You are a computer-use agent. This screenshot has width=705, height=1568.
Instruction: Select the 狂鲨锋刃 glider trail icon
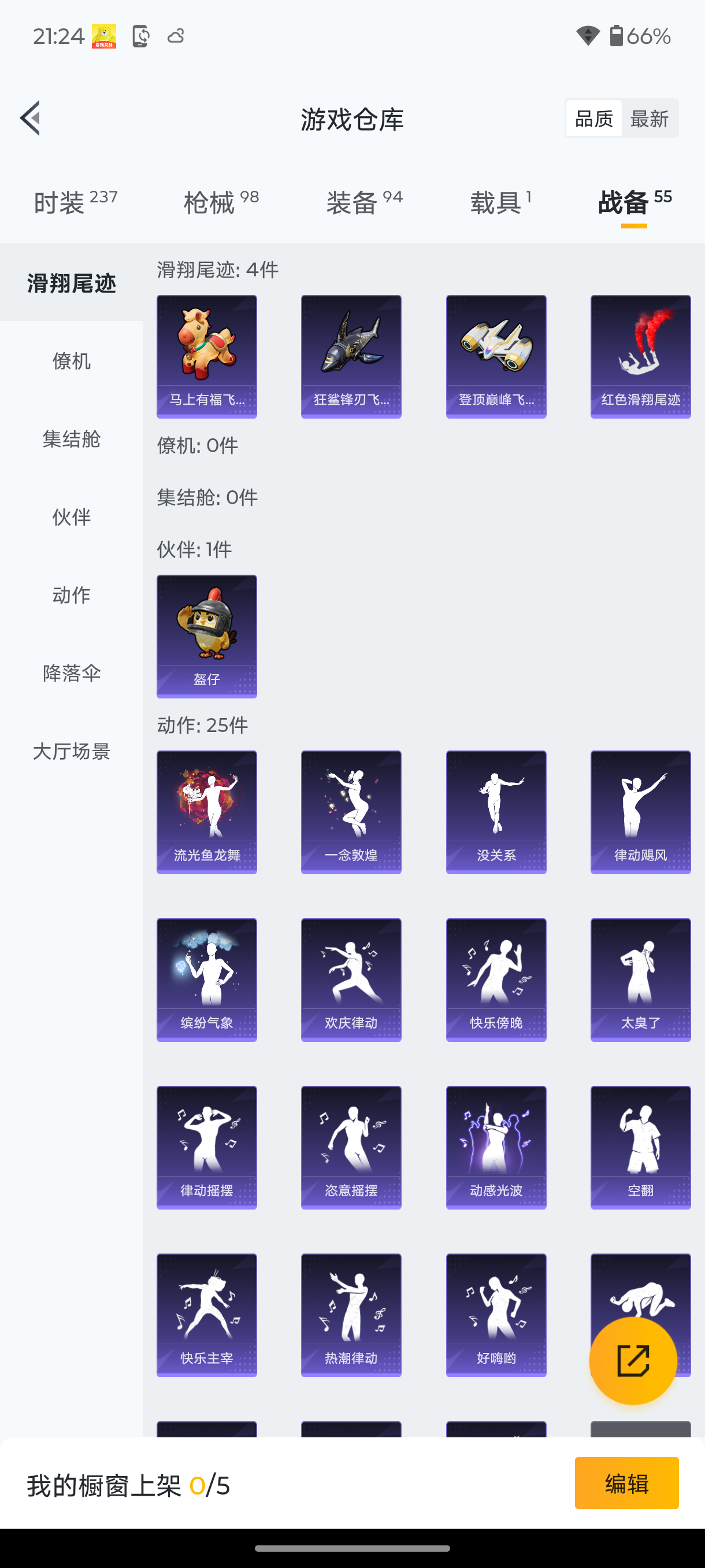351,356
